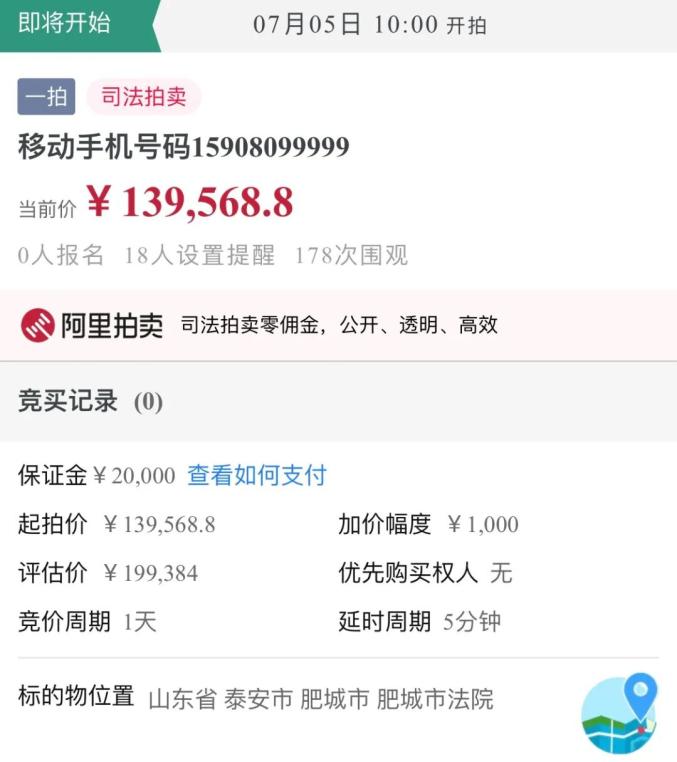Open the 竞买记录 section
The image size is (677, 762).
click(90, 402)
